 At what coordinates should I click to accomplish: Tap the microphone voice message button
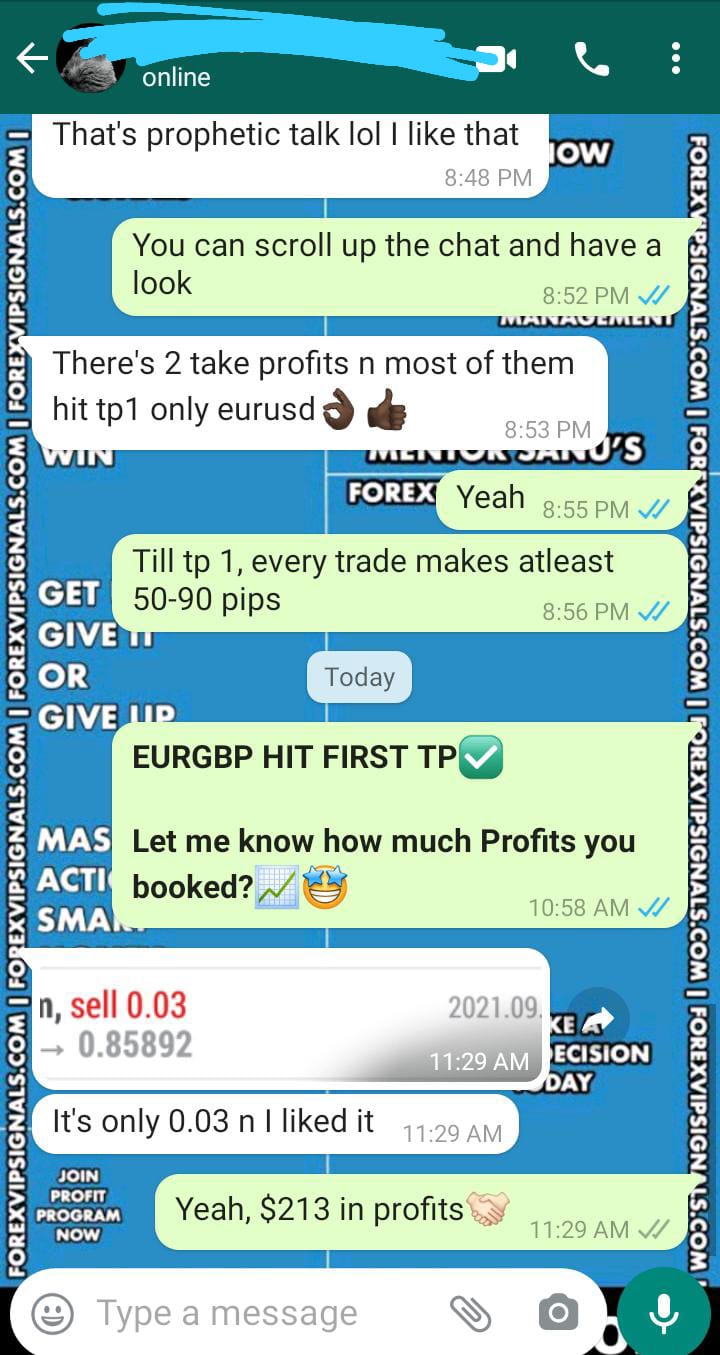[x=664, y=1313]
